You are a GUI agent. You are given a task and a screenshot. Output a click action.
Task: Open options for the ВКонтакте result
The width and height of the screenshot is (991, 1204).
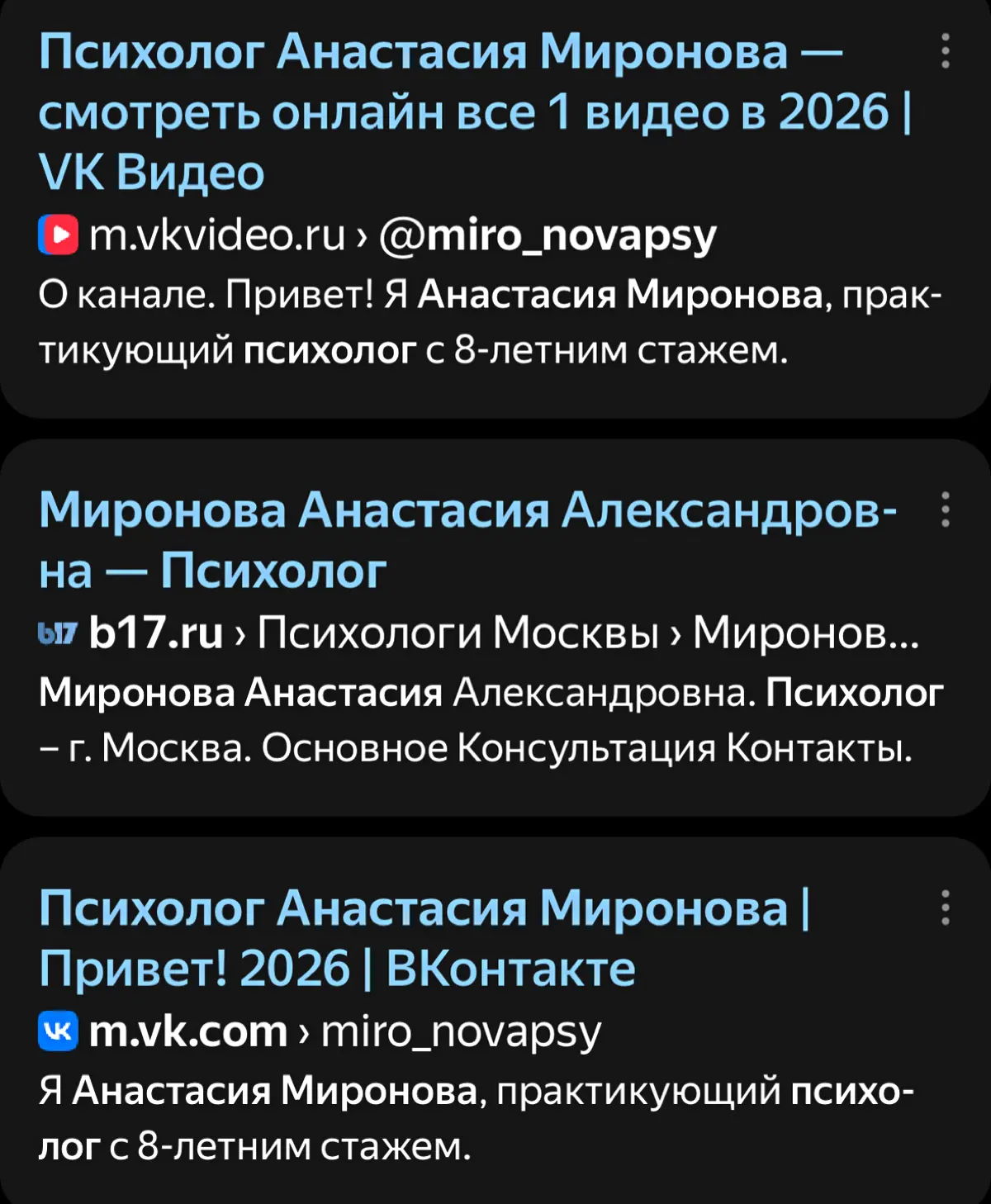pos(946,908)
